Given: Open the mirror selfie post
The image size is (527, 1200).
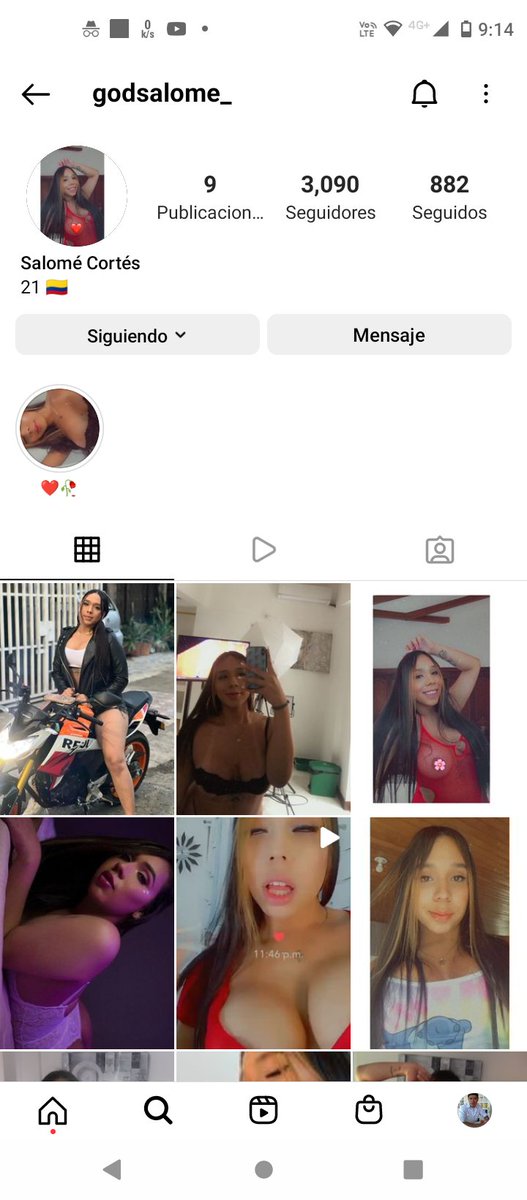Looking at the screenshot, I should [263, 698].
